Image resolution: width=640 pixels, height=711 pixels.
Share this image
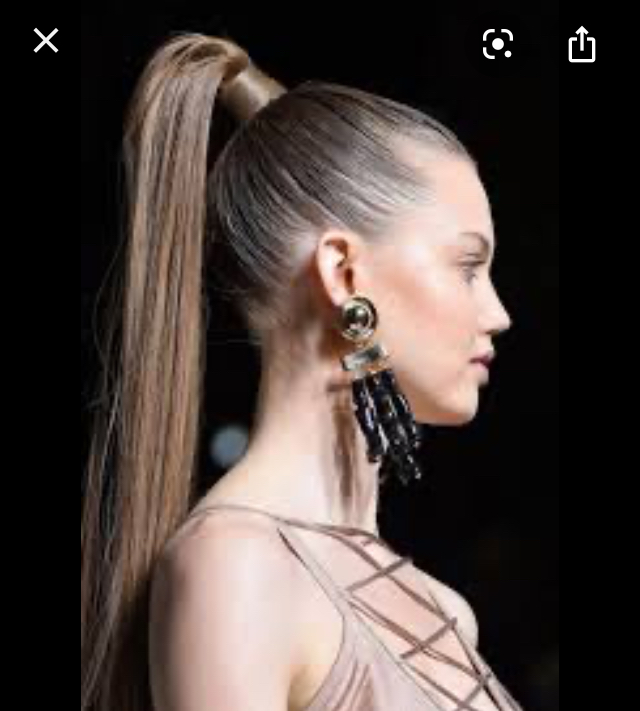(x=582, y=44)
